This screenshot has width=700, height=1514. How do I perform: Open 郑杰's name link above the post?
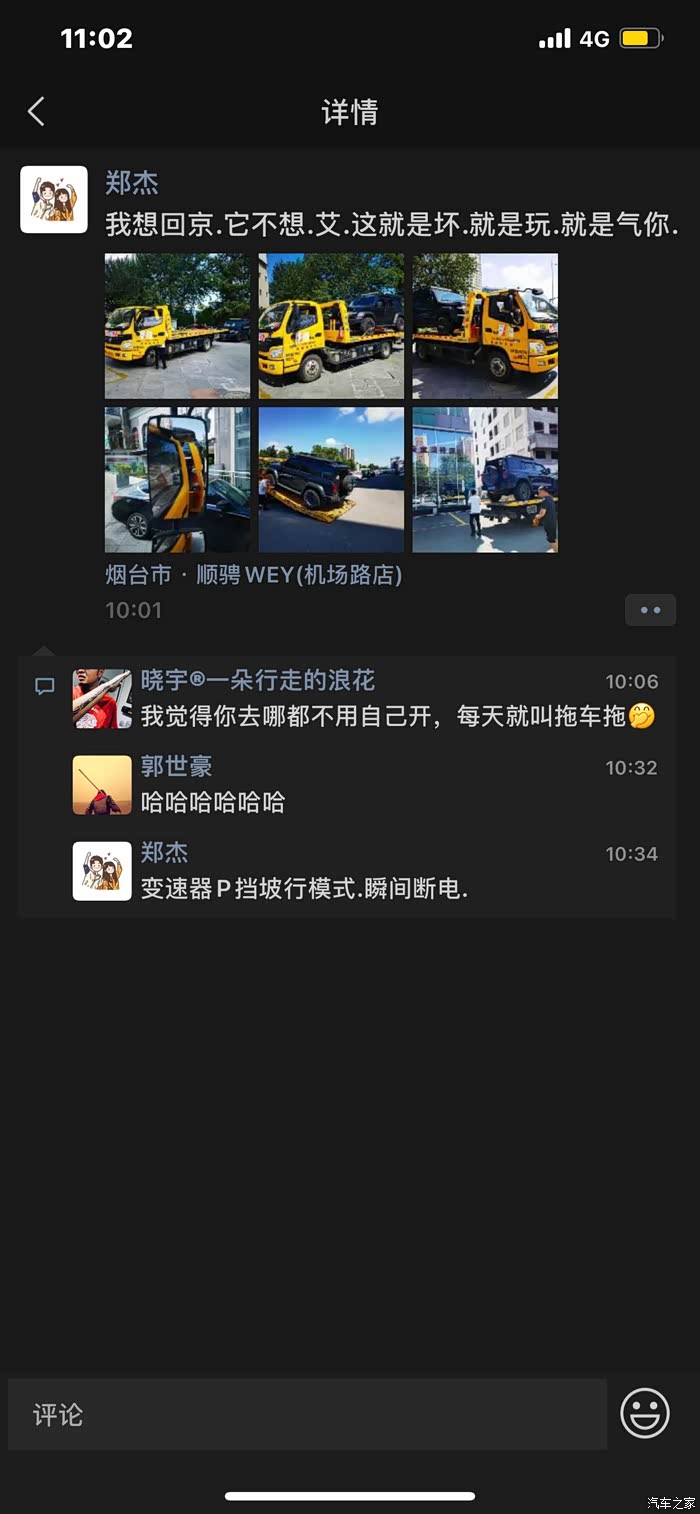click(x=132, y=183)
